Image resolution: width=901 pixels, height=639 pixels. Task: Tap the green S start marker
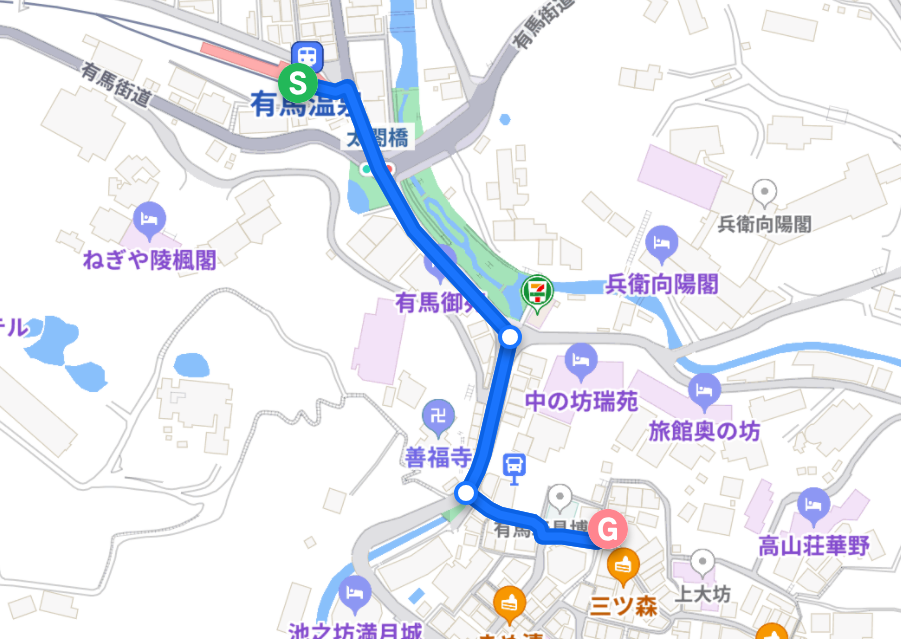pyautogui.click(x=297, y=82)
